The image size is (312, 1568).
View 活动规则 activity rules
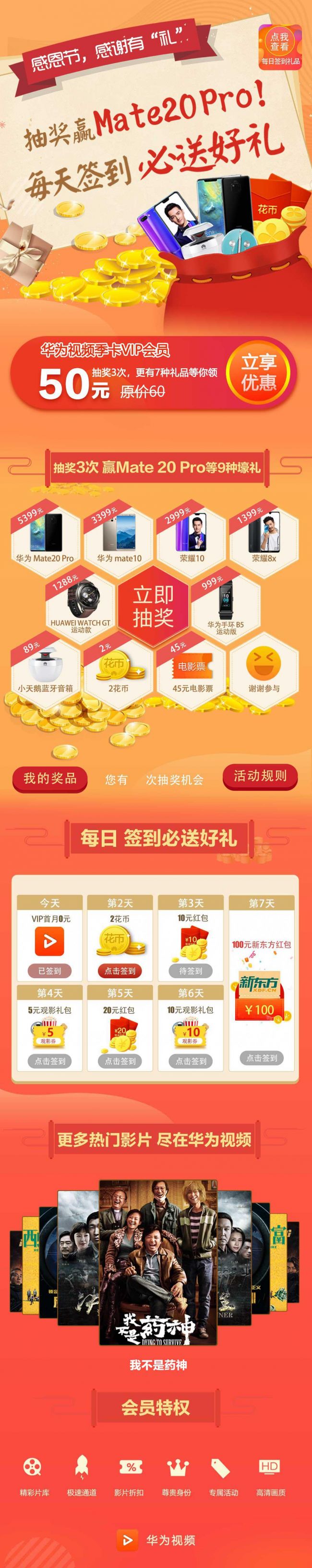coord(260,775)
